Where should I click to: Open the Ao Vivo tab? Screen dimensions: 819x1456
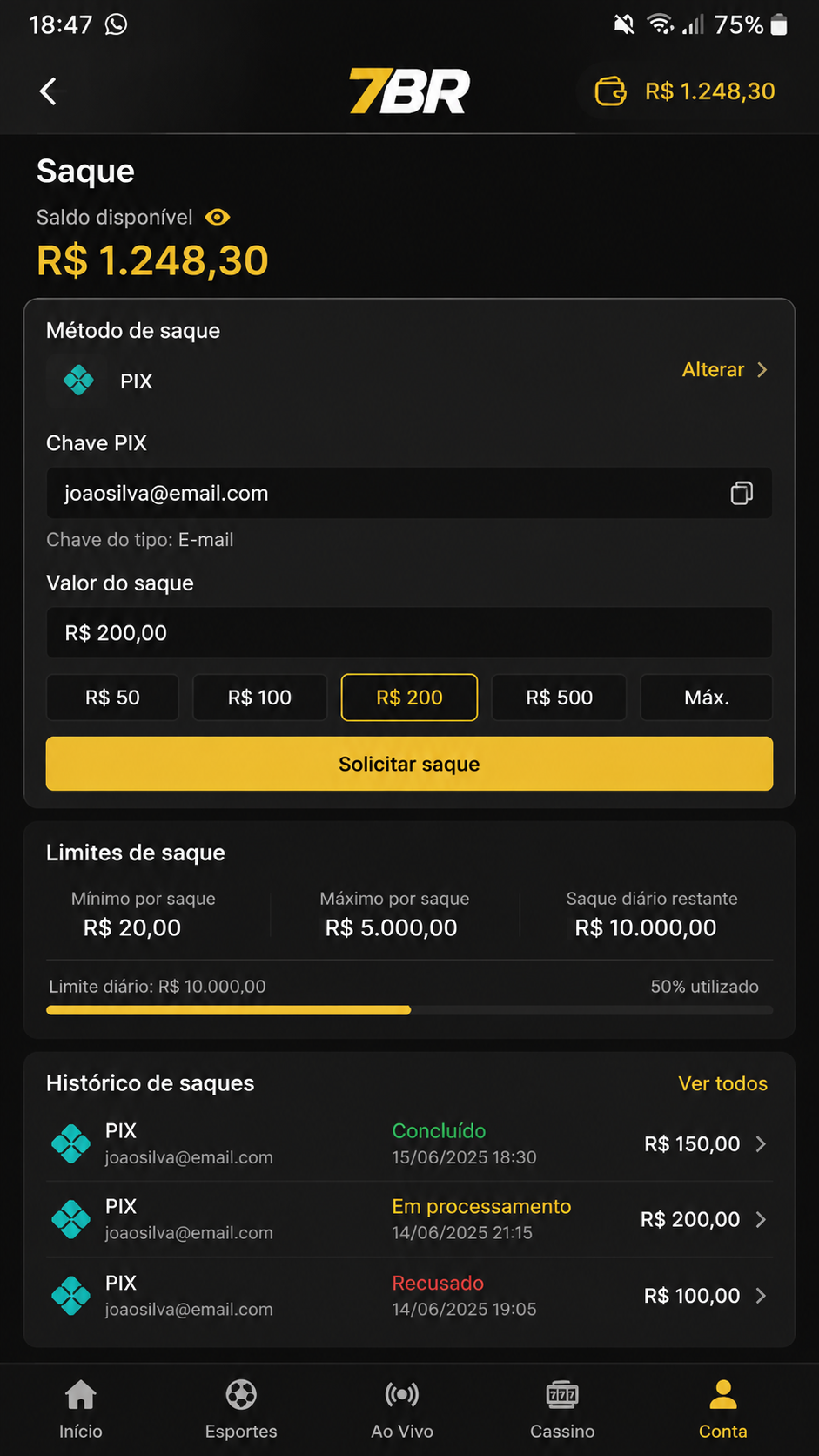pos(402,1410)
